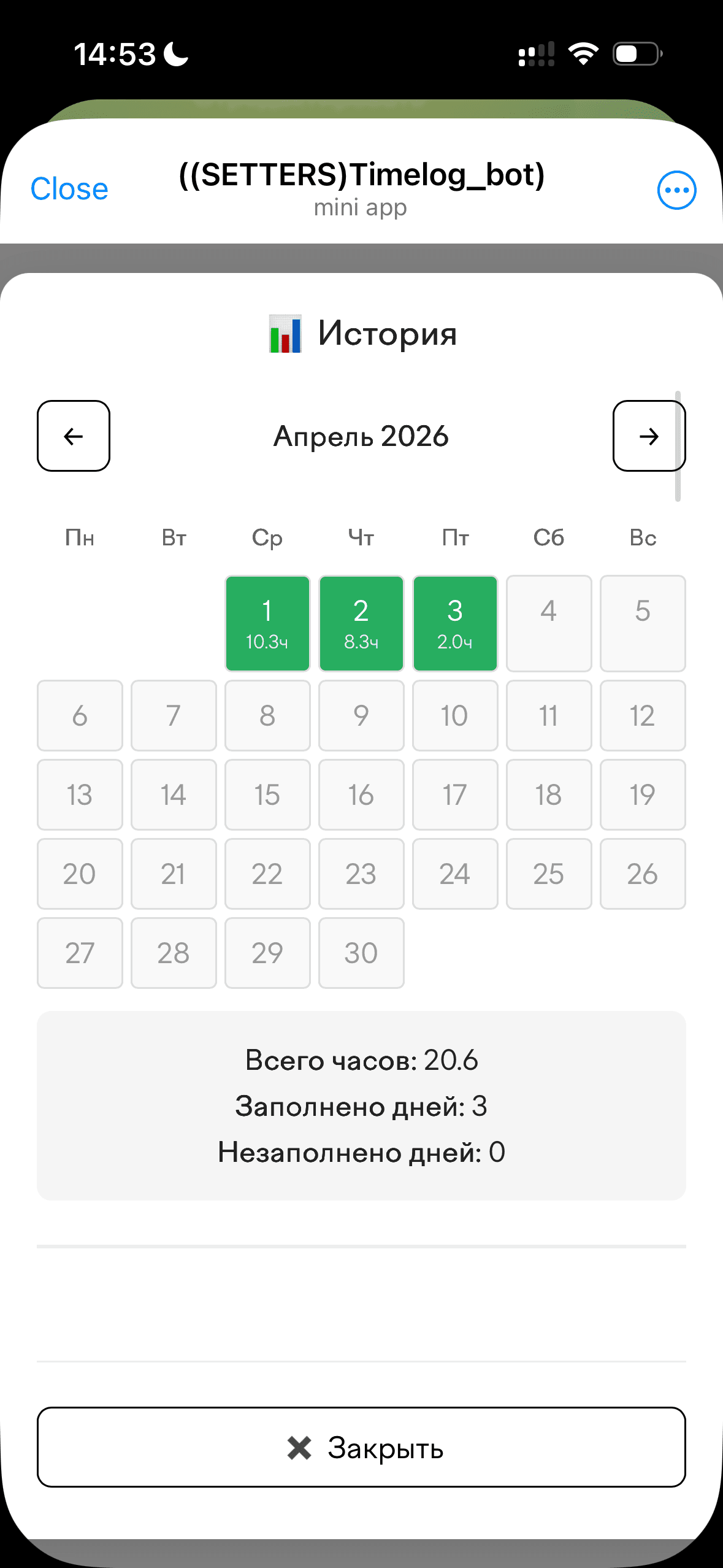723x1568 pixels.
Task: Go to next month with right arrow
Action: [649, 436]
